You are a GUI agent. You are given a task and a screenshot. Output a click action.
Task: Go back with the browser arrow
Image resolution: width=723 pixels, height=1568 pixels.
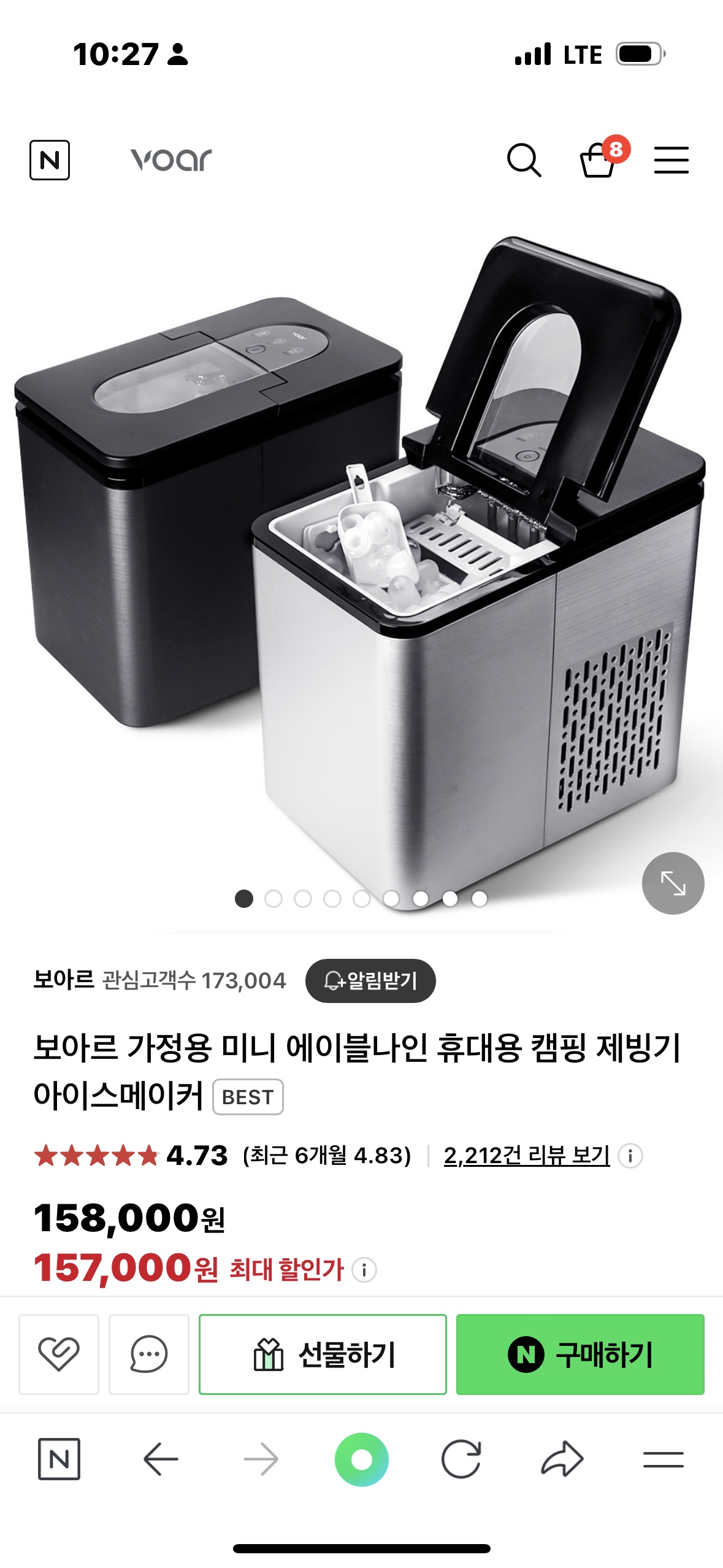tap(161, 1459)
